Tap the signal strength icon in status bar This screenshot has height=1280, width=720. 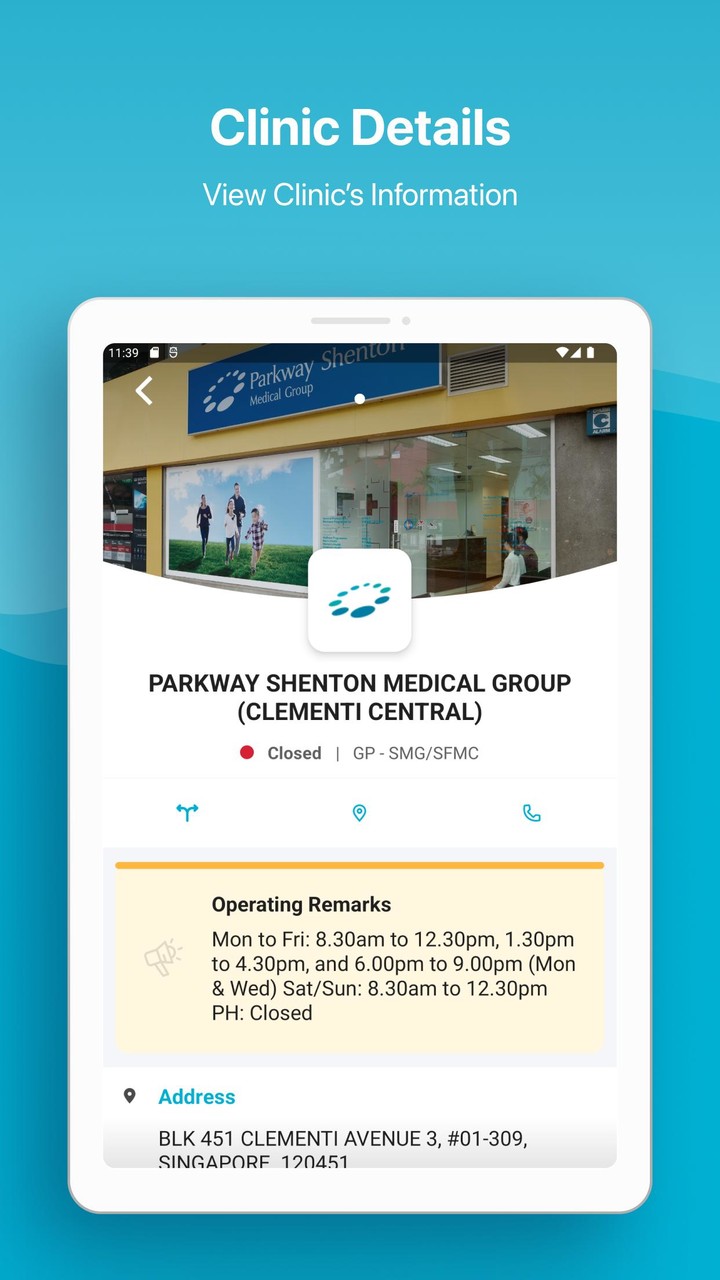[x=577, y=352]
